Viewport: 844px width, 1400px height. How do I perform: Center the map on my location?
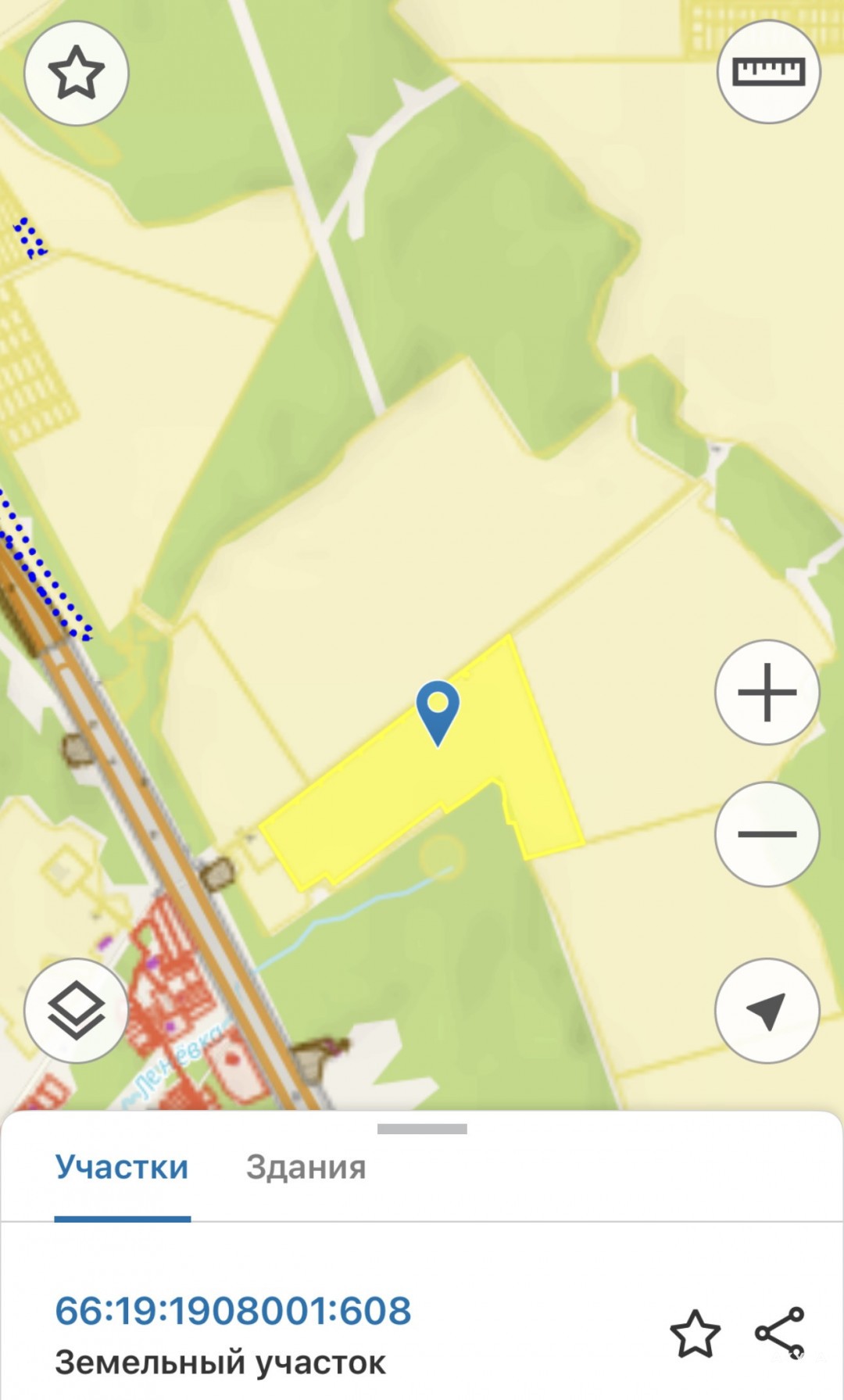pos(767,1010)
